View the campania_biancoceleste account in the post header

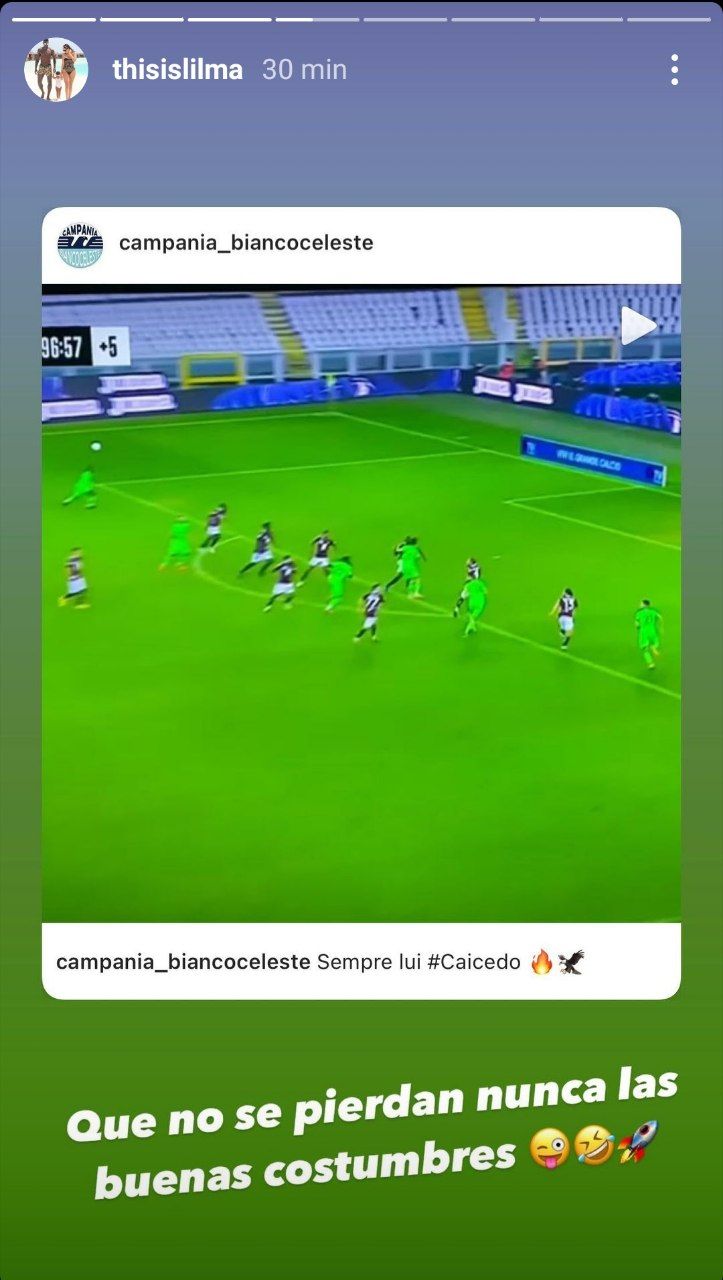[x=246, y=243]
